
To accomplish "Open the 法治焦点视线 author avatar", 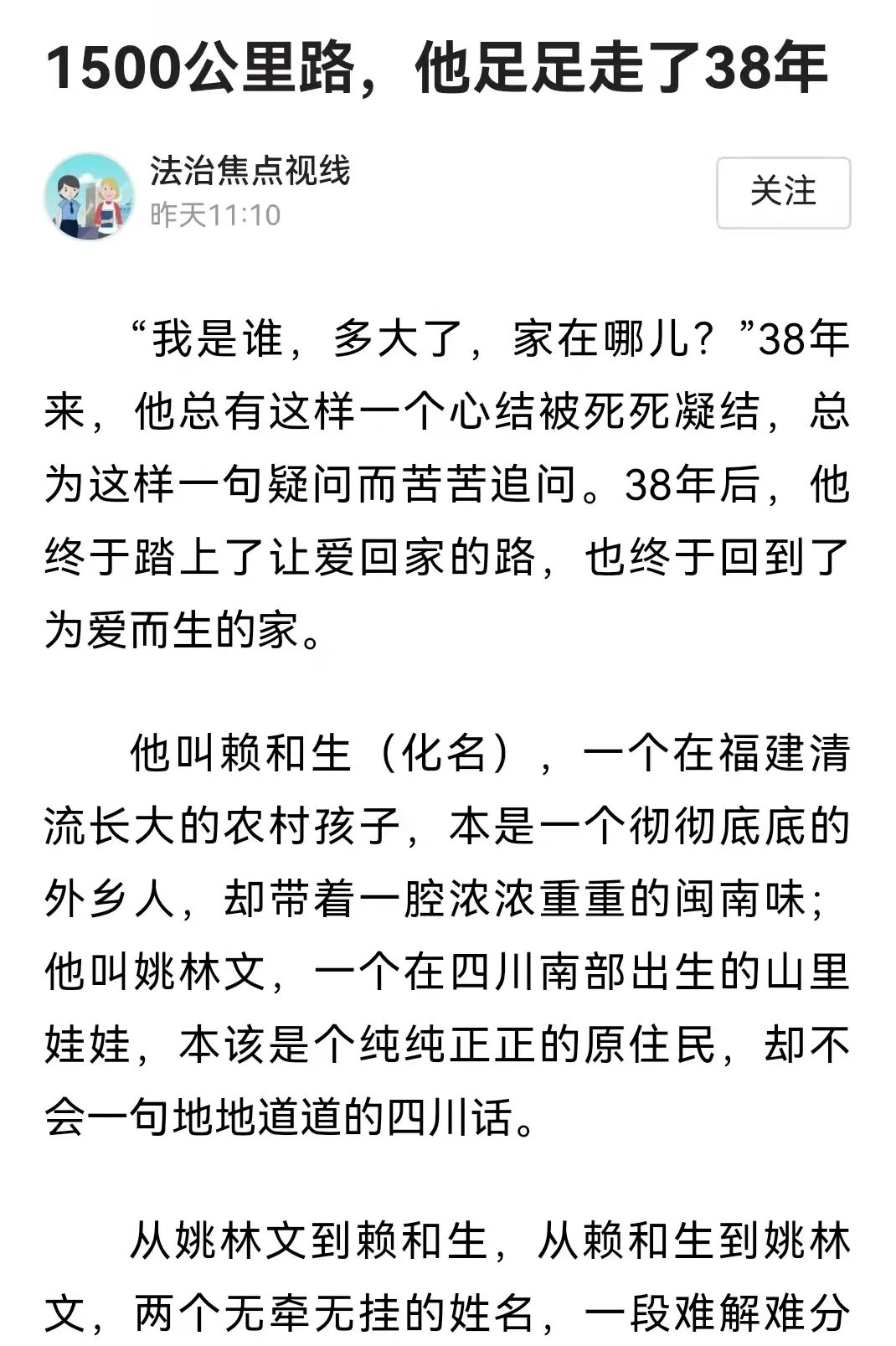I will point(89,196).
